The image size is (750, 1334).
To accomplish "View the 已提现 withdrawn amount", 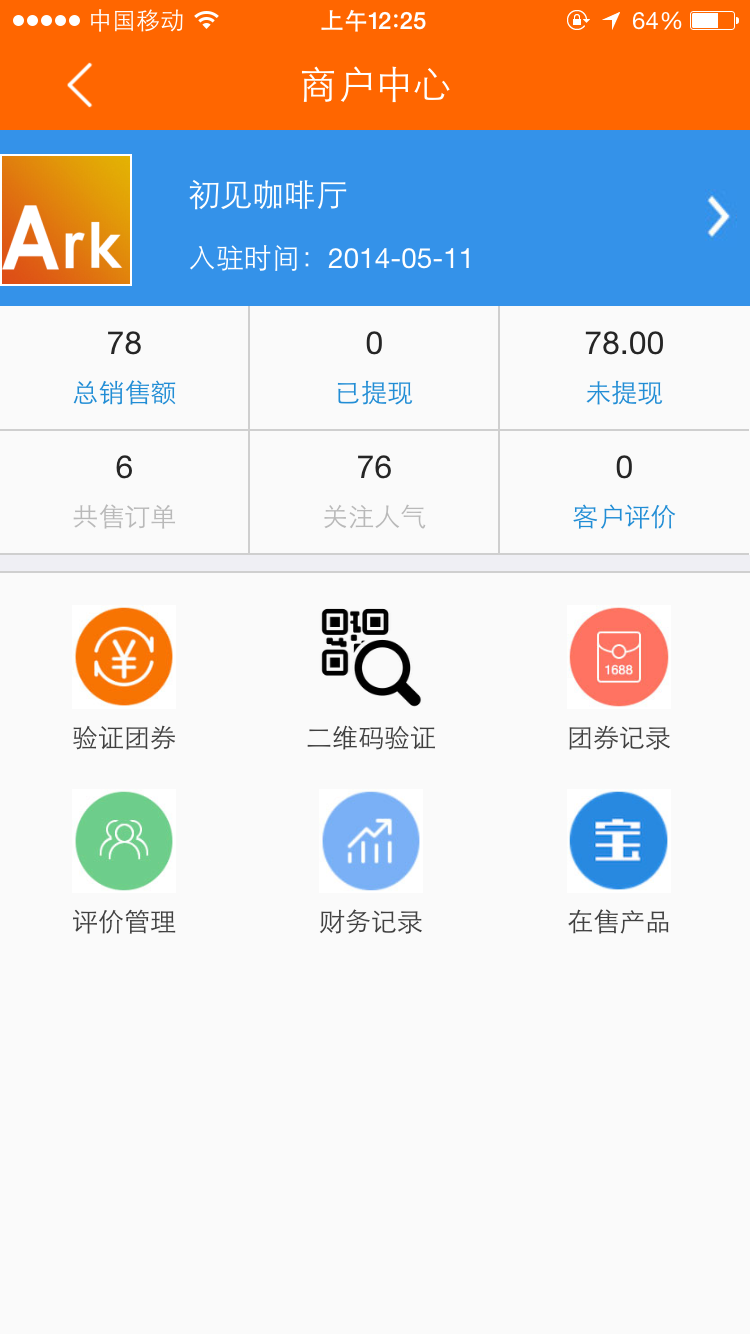I will 373,367.
